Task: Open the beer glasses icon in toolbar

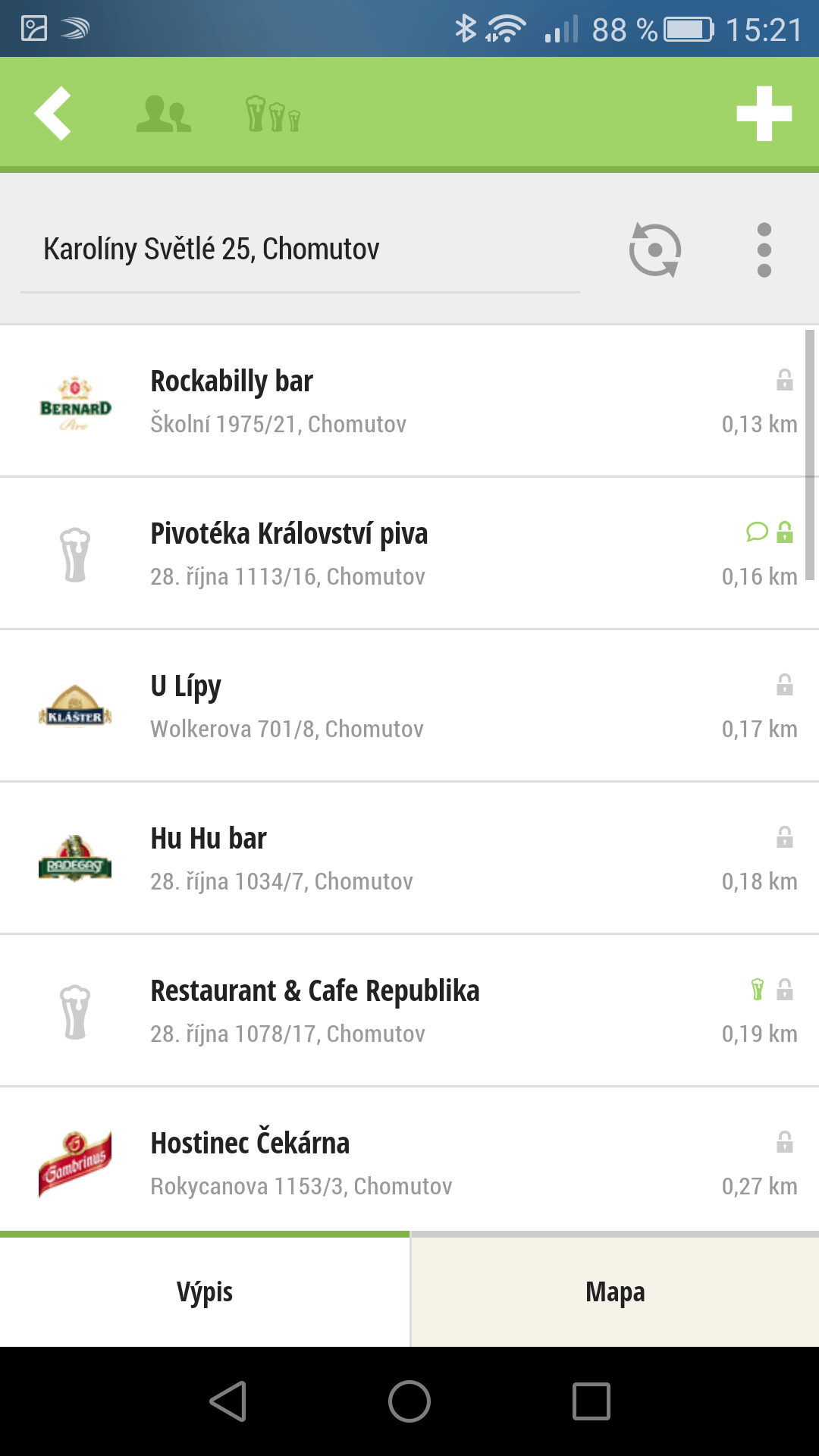Action: (x=273, y=114)
